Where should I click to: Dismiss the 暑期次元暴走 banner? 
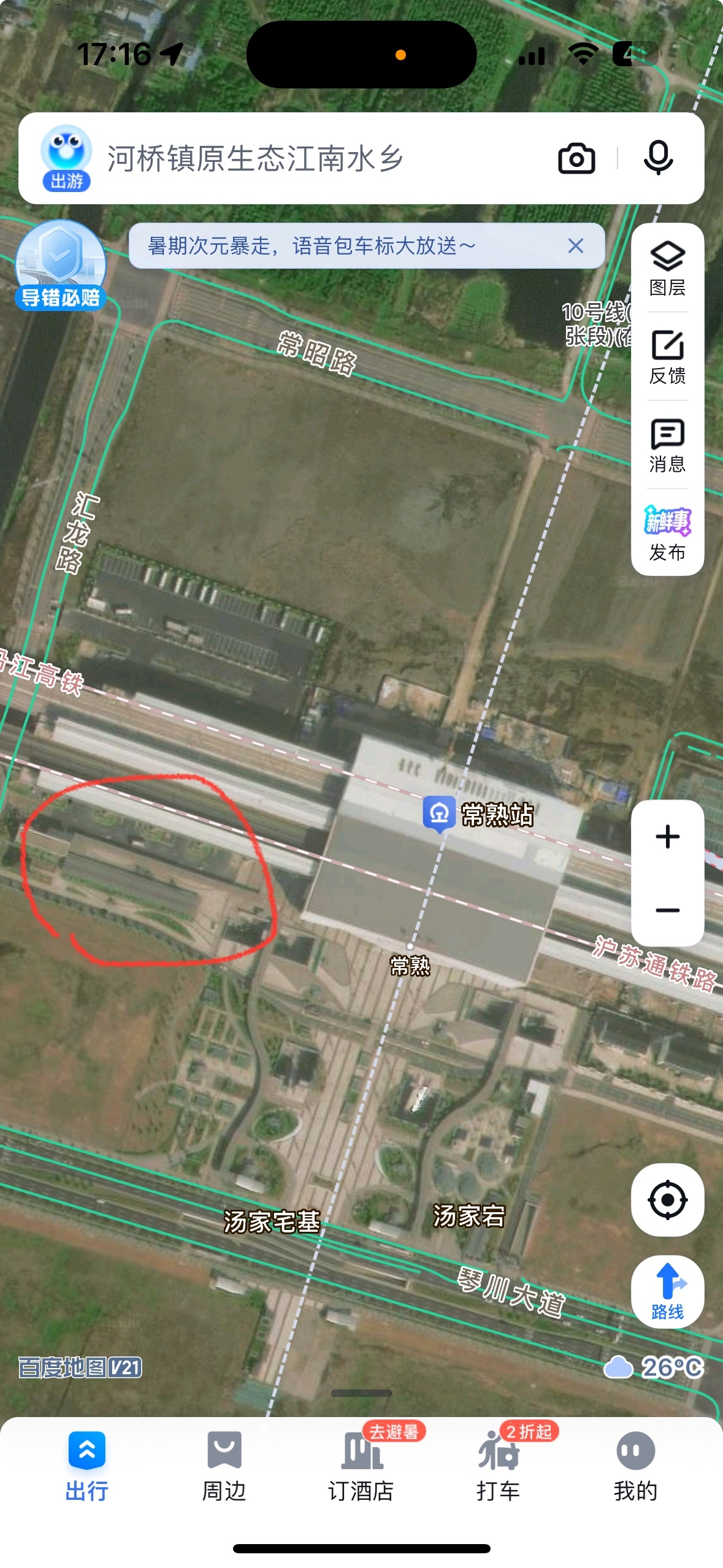pyautogui.click(x=575, y=246)
